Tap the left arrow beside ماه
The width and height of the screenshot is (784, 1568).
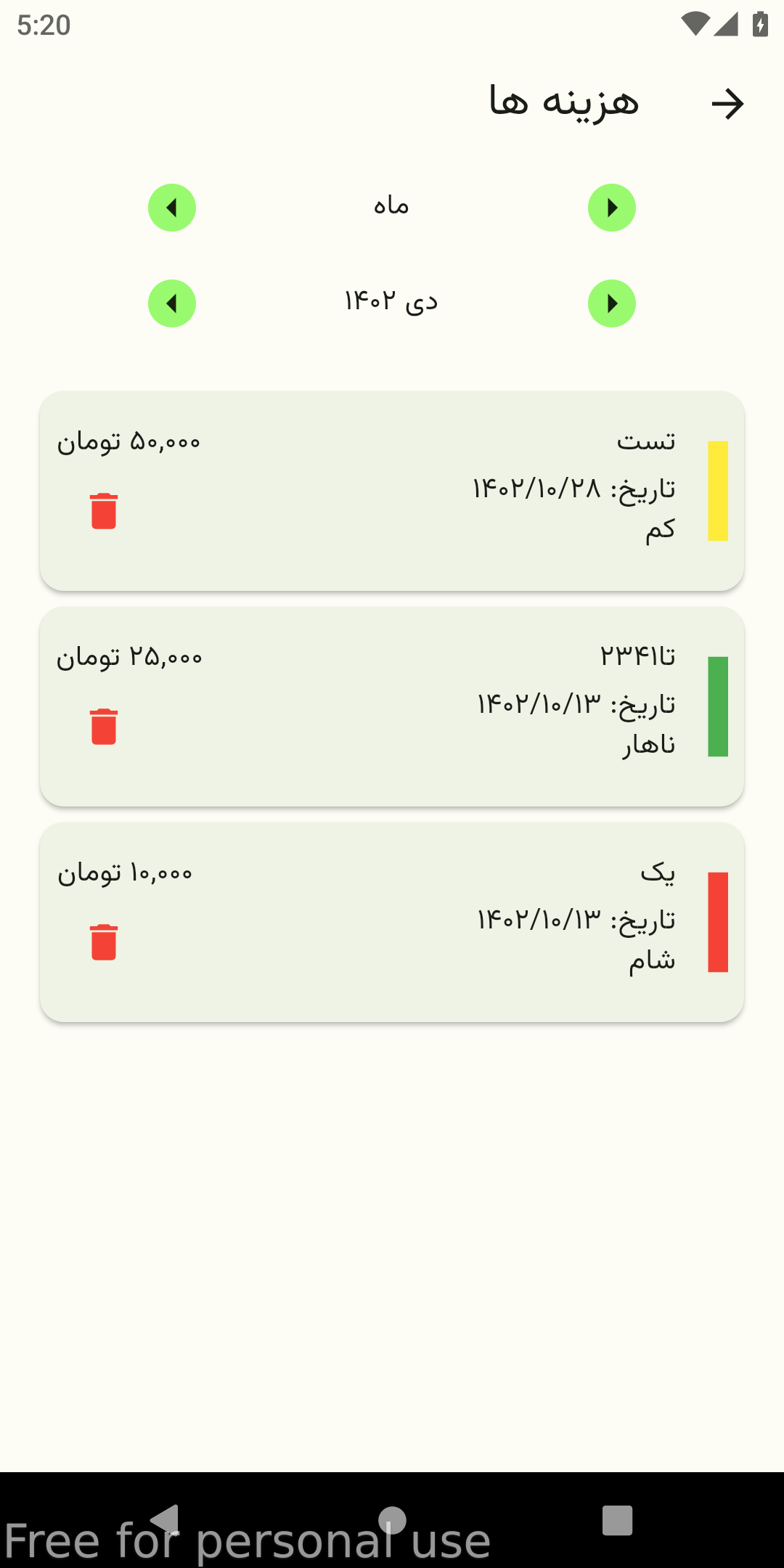(172, 208)
